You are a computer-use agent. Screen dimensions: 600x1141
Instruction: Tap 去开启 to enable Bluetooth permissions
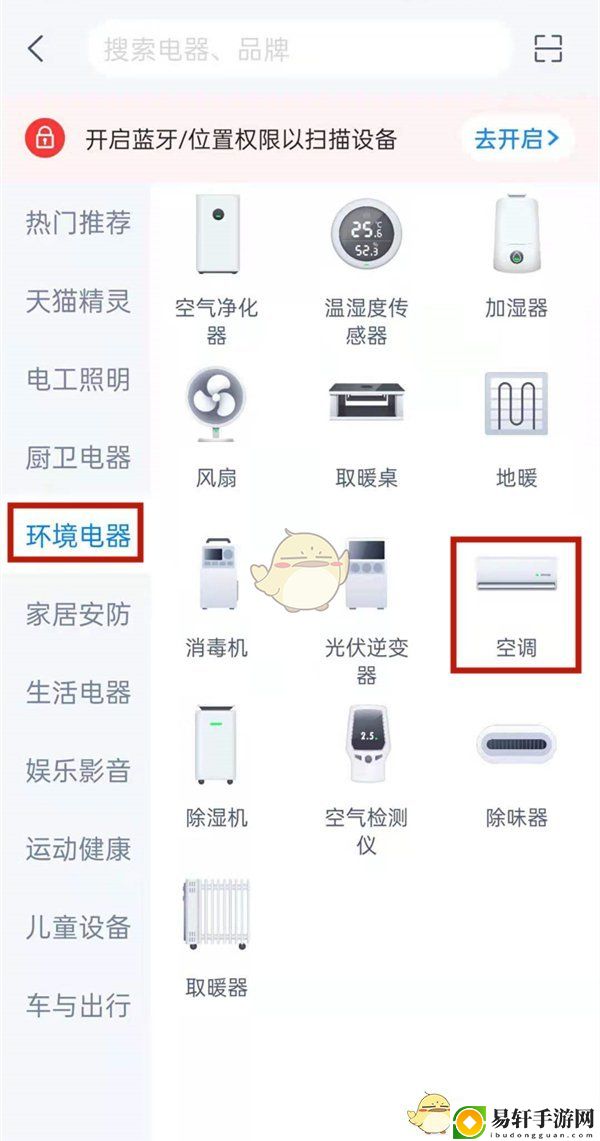click(516, 138)
